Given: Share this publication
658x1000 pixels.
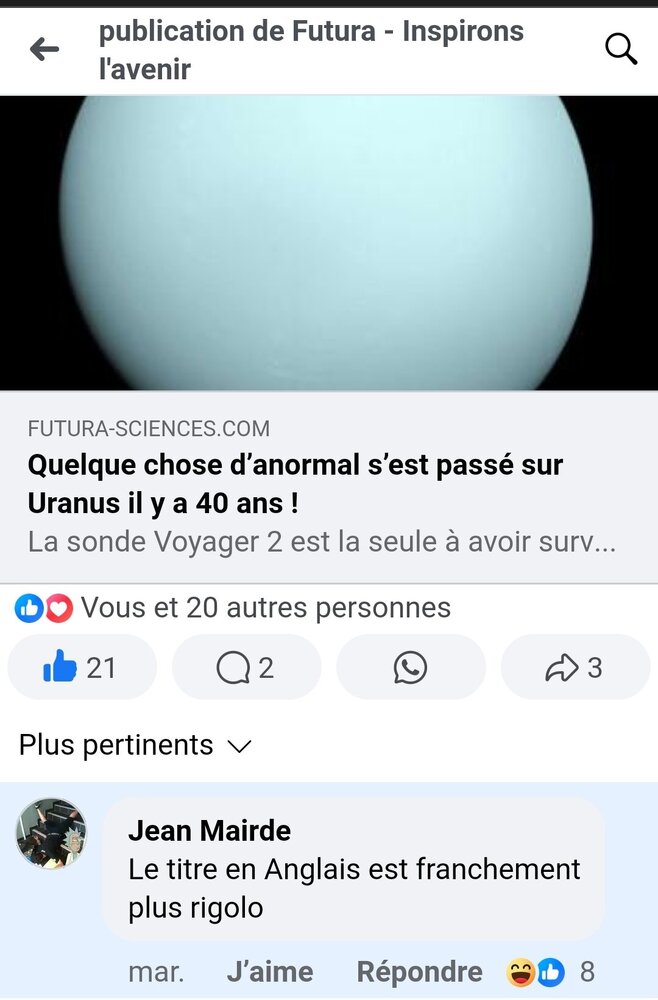Looking at the screenshot, I should click(574, 668).
